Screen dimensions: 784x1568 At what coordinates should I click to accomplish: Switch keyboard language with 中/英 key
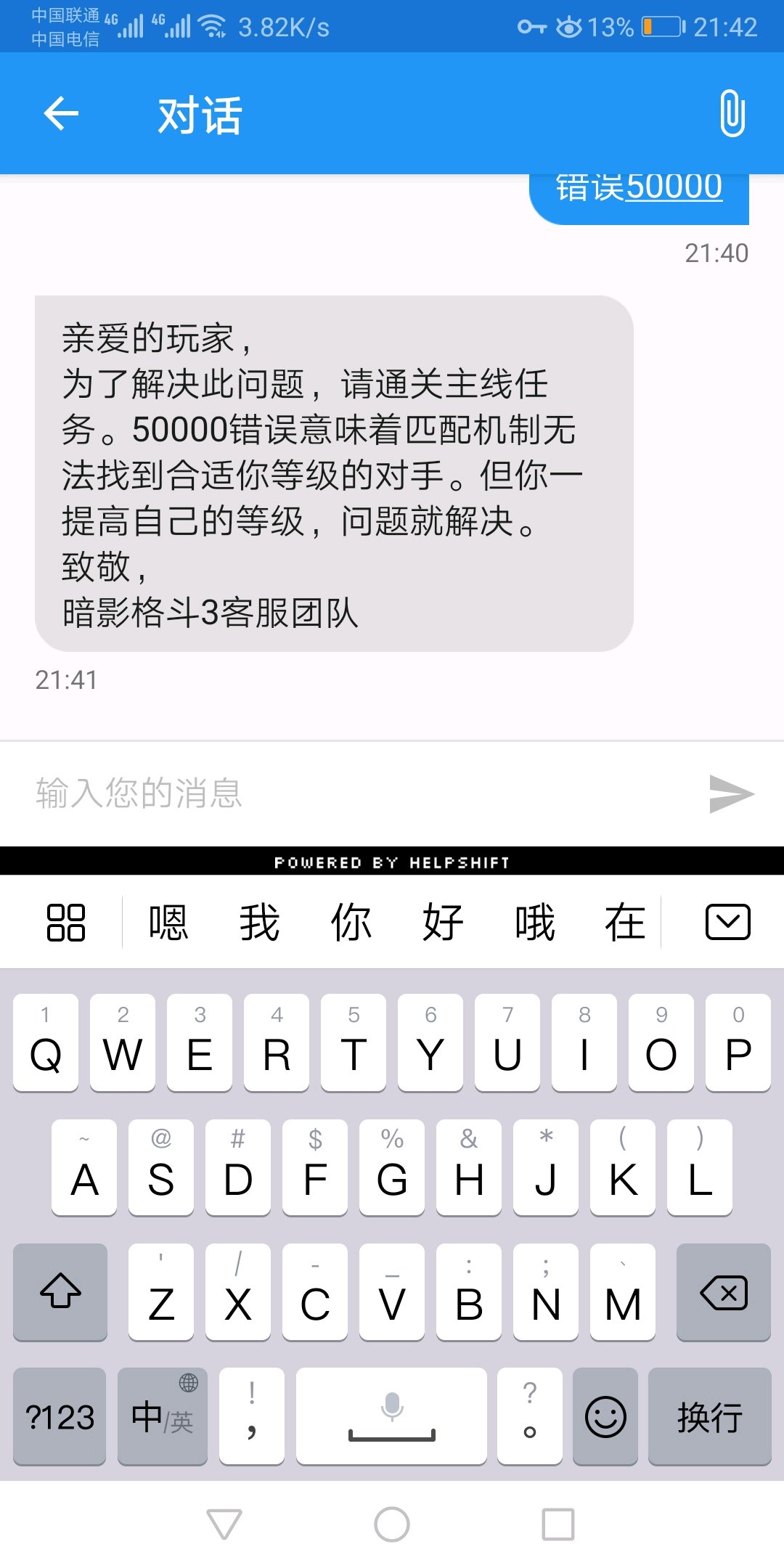163,1417
